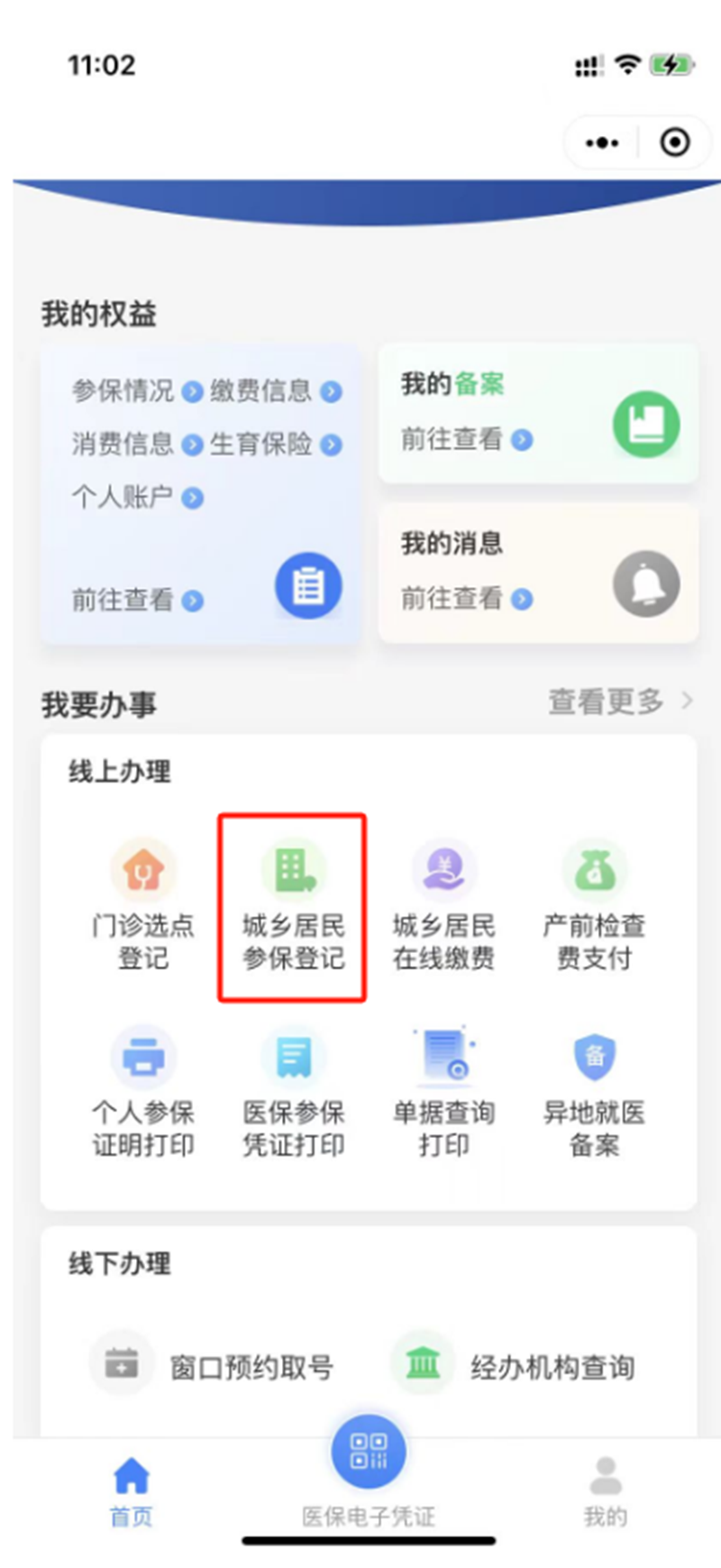Open 窗口预约取号

[x=213, y=1365]
